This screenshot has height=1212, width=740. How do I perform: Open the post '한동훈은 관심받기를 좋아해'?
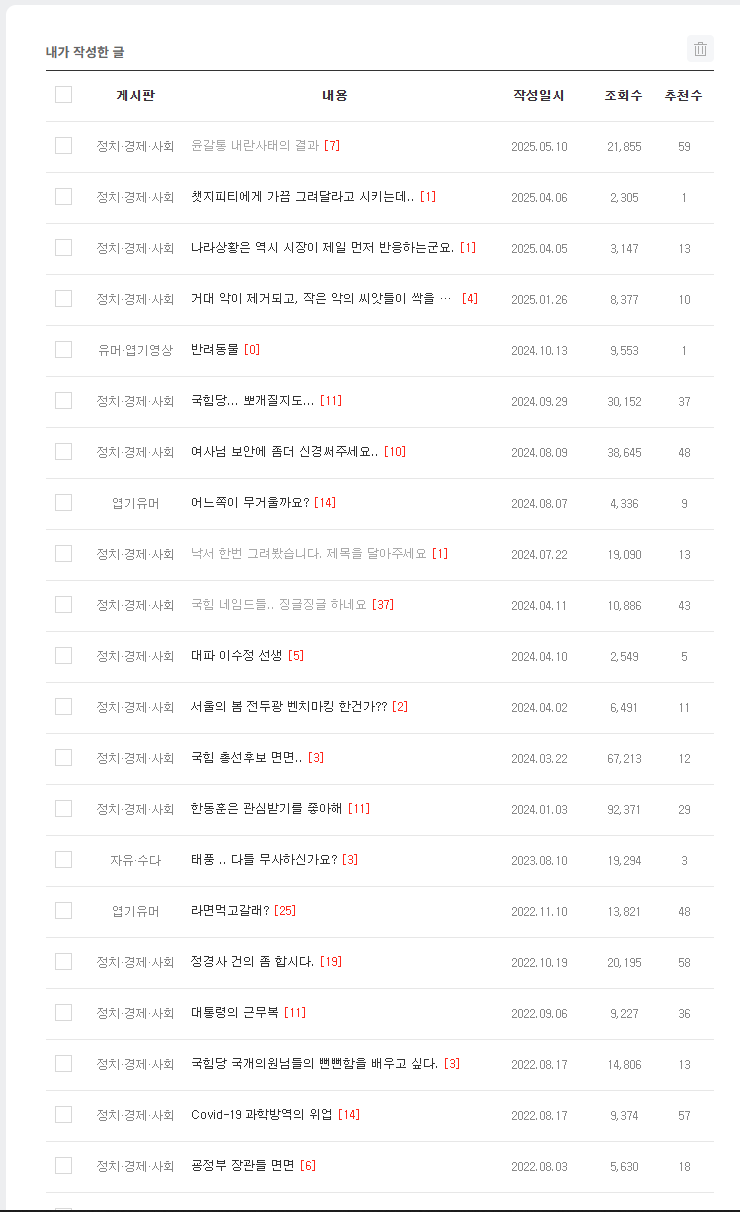point(267,809)
